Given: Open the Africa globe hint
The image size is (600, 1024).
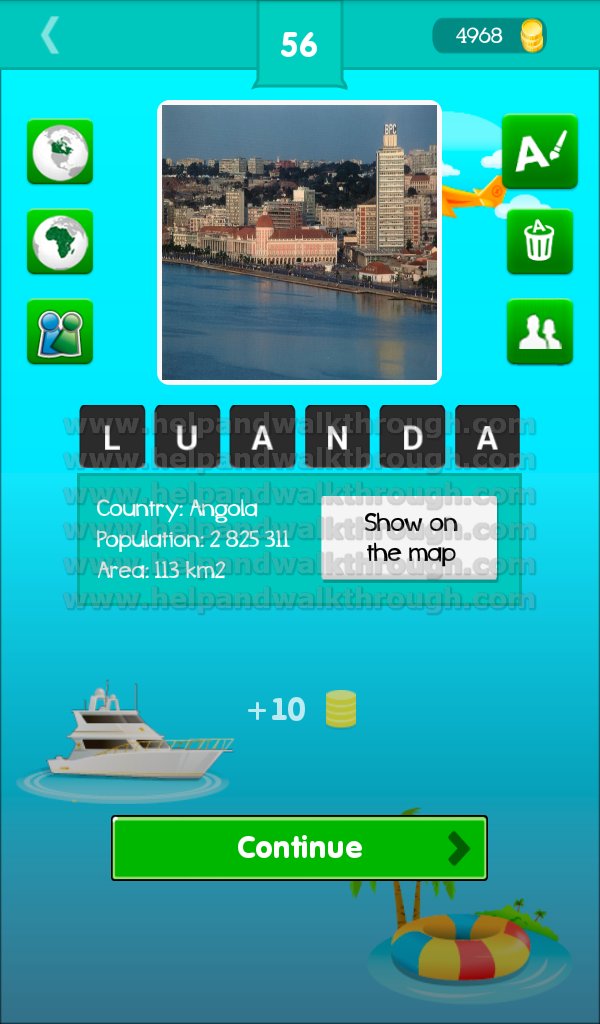Looking at the screenshot, I should click(x=60, y=242).
